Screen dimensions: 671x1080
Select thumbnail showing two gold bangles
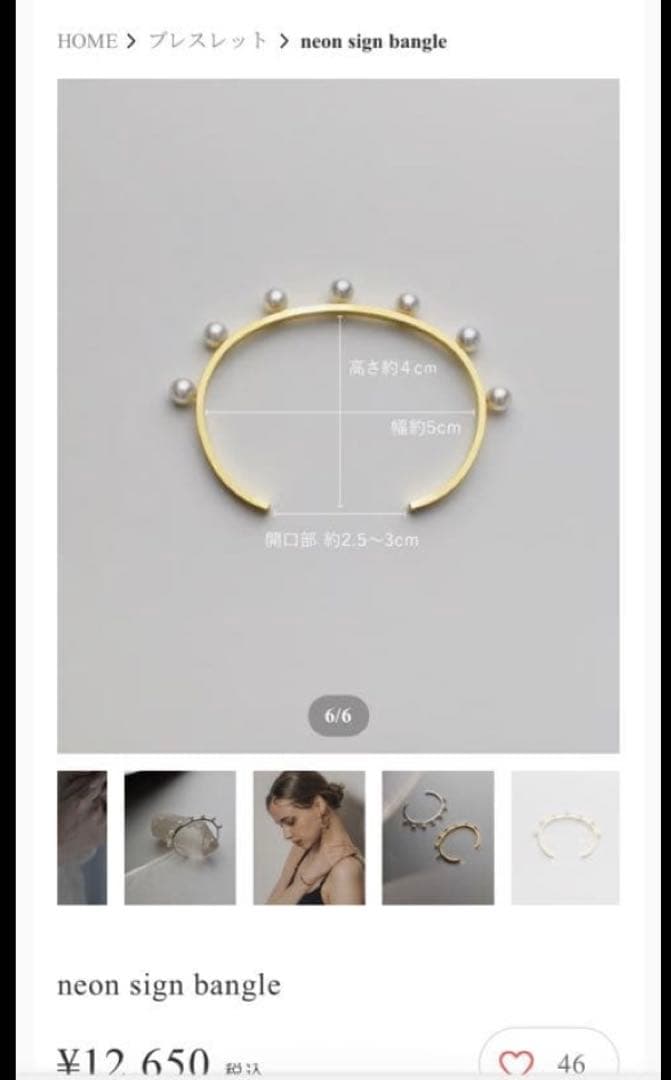point(438,837)
